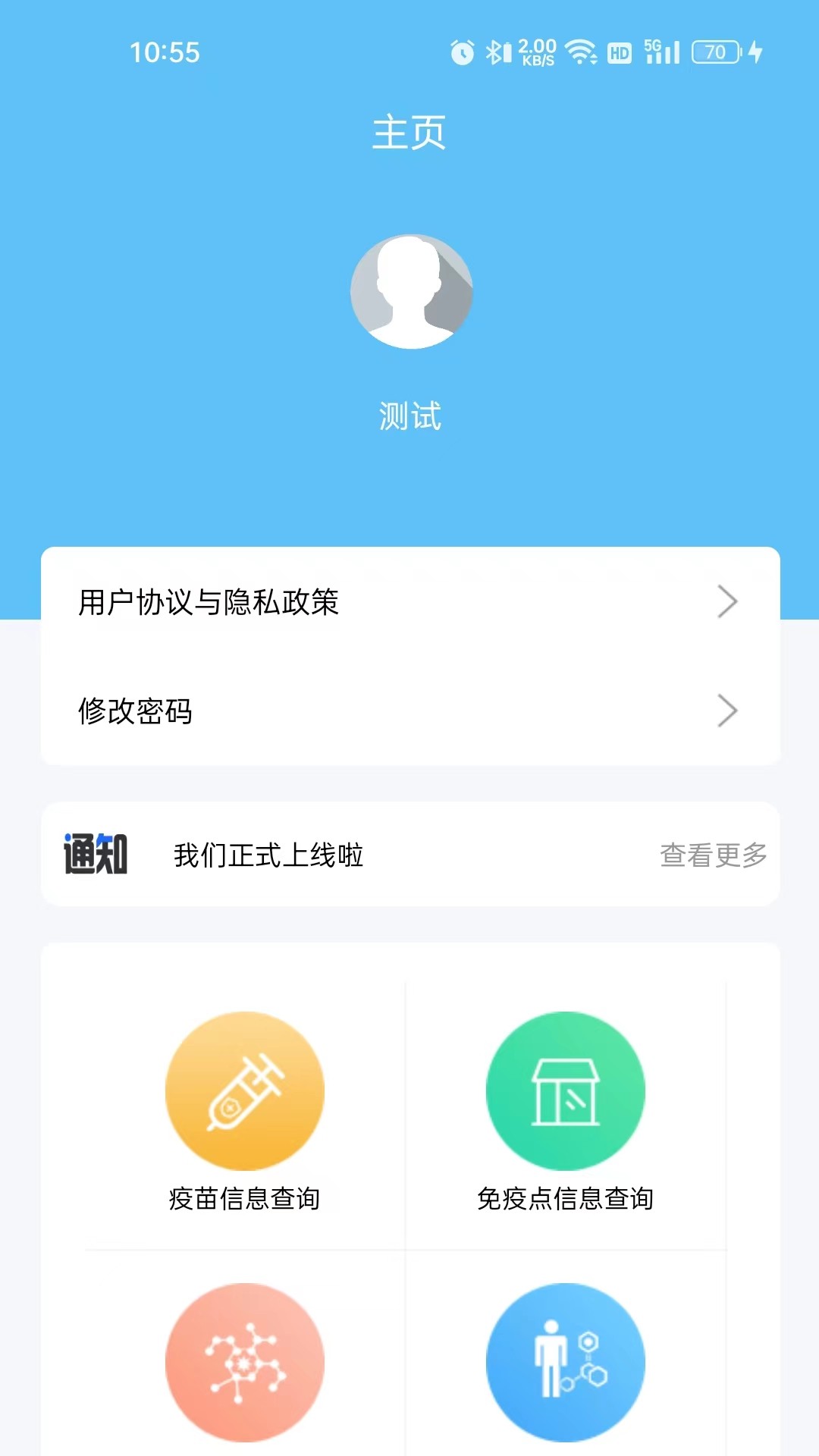819x1456 pixels.
Task: Open 用户协议与隐私政策 row
Action: [x=410, y=602]
